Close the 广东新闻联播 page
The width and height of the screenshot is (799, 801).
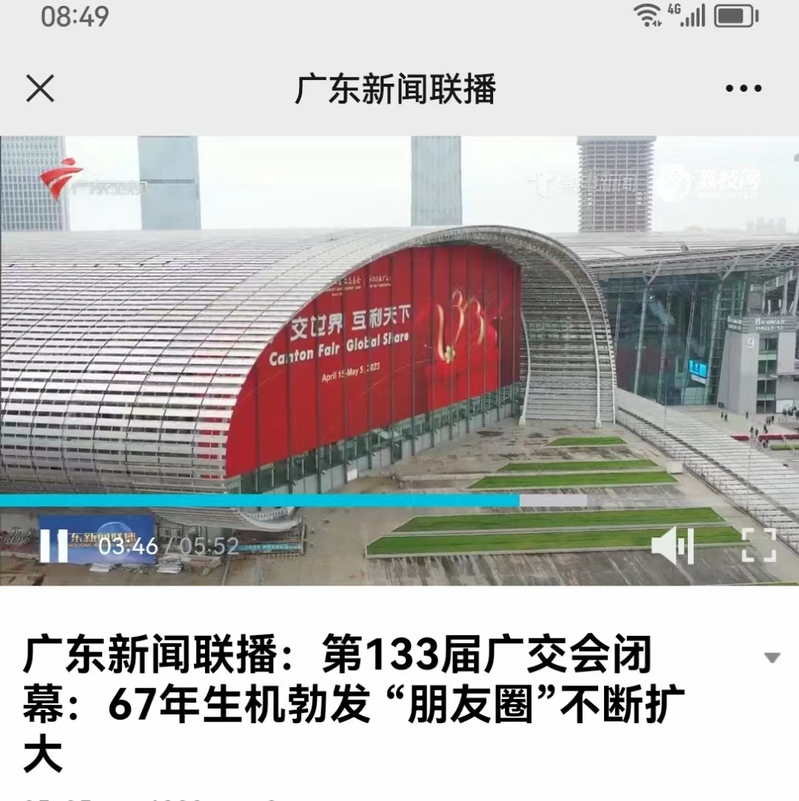click(40, 89)
